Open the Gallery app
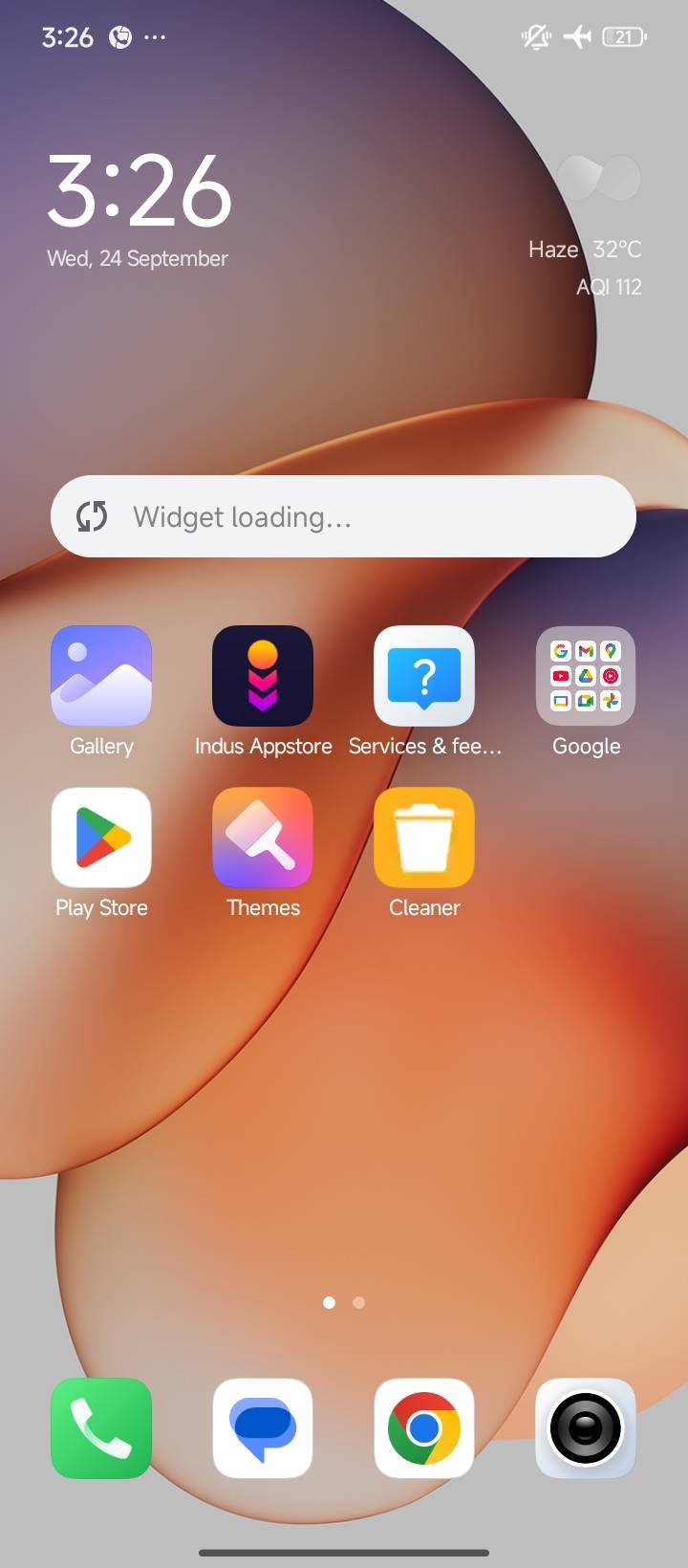688x1568 pixels. tap(101, 676)
